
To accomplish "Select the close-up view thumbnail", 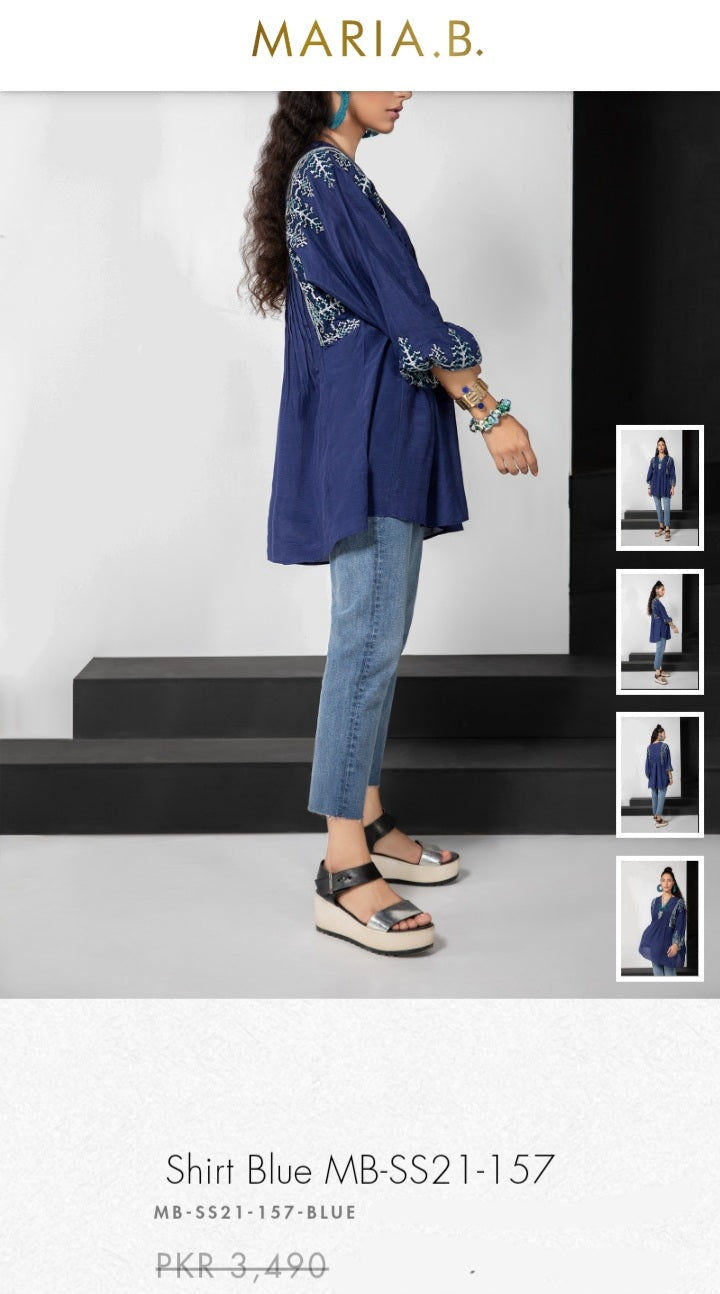I will pyautogui.click(x=659, y=918).
